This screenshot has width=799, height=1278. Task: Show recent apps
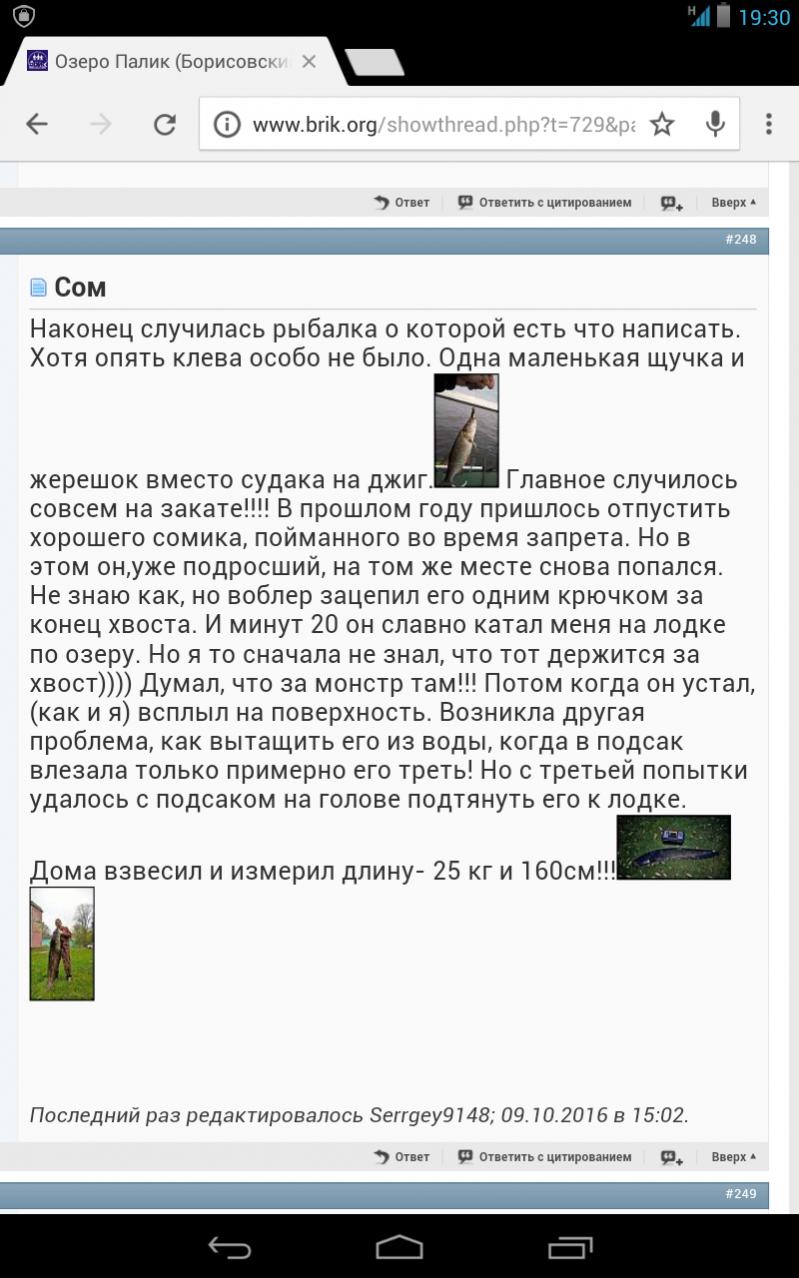(x=570, y=1247)
